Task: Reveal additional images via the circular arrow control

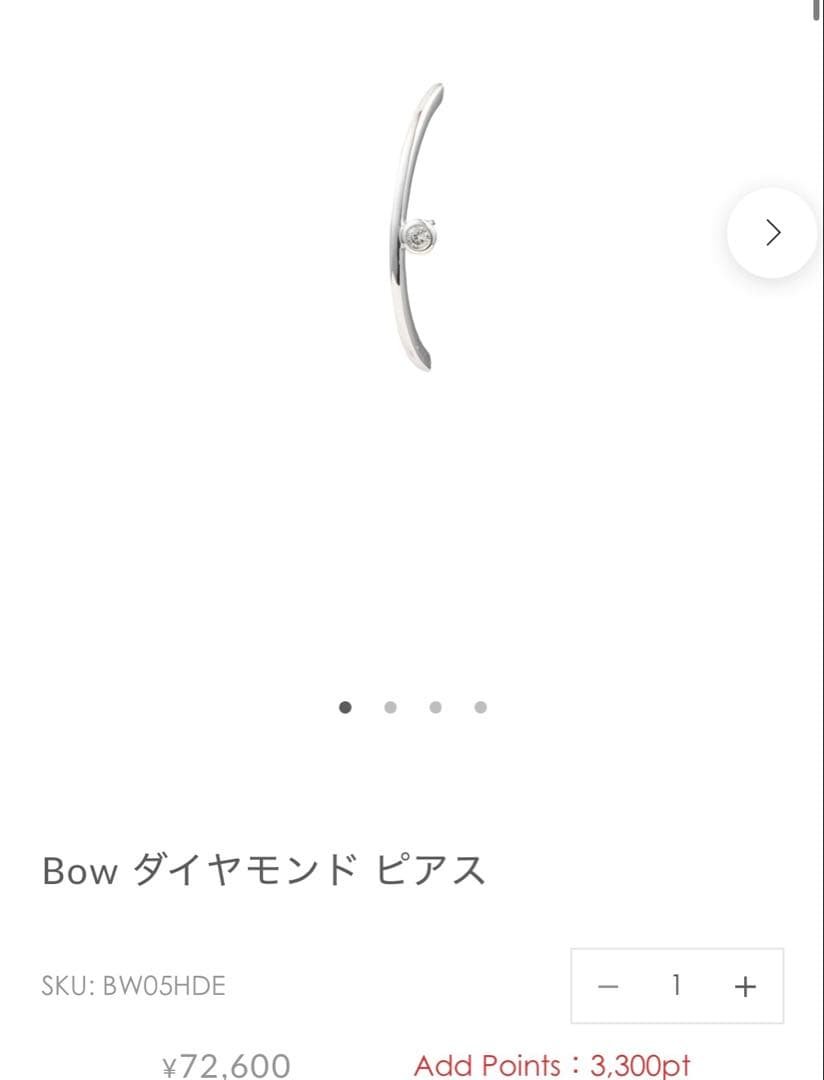Action: click(x=770, y=232)
